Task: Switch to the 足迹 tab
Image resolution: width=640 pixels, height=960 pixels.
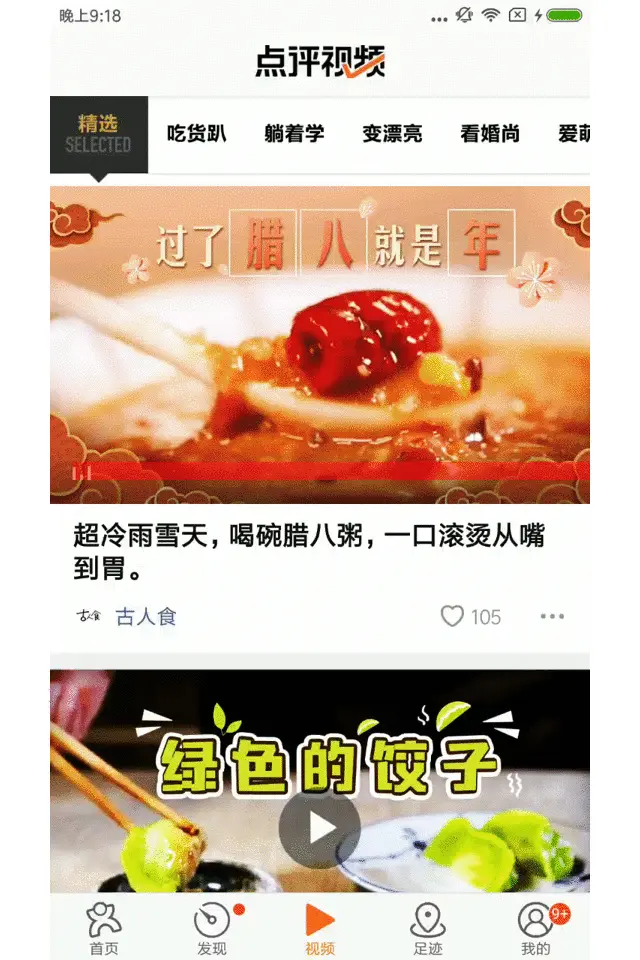Action: (428, 927)
